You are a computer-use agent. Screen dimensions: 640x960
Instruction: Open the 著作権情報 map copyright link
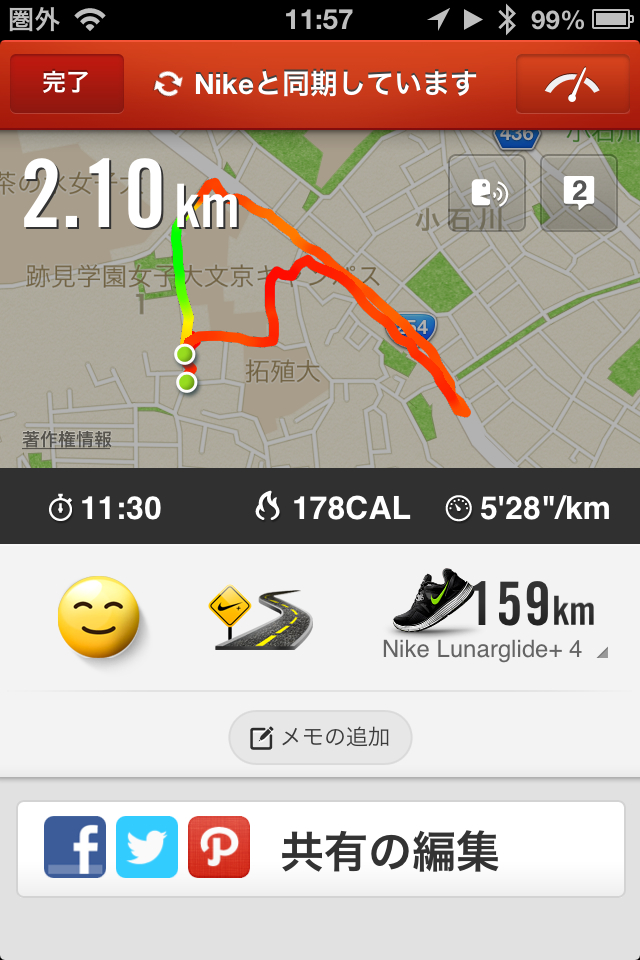click(67, 440)
